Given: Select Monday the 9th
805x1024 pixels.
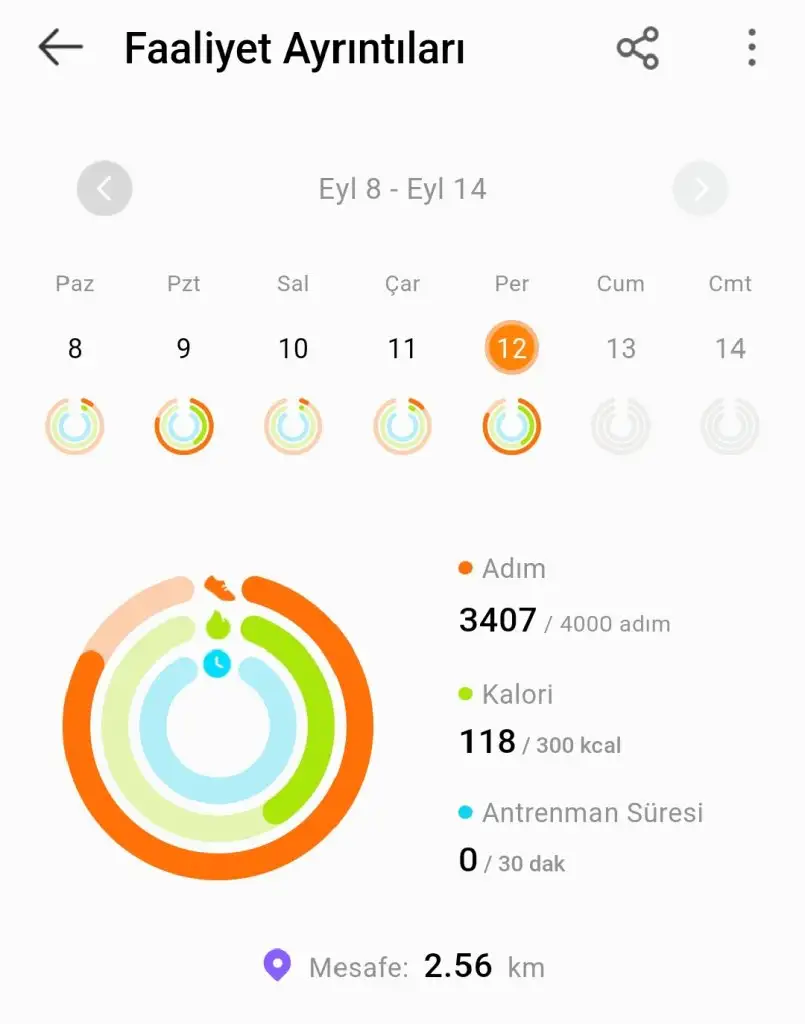Looking at the screenshot, I should [x=184, y=349].
